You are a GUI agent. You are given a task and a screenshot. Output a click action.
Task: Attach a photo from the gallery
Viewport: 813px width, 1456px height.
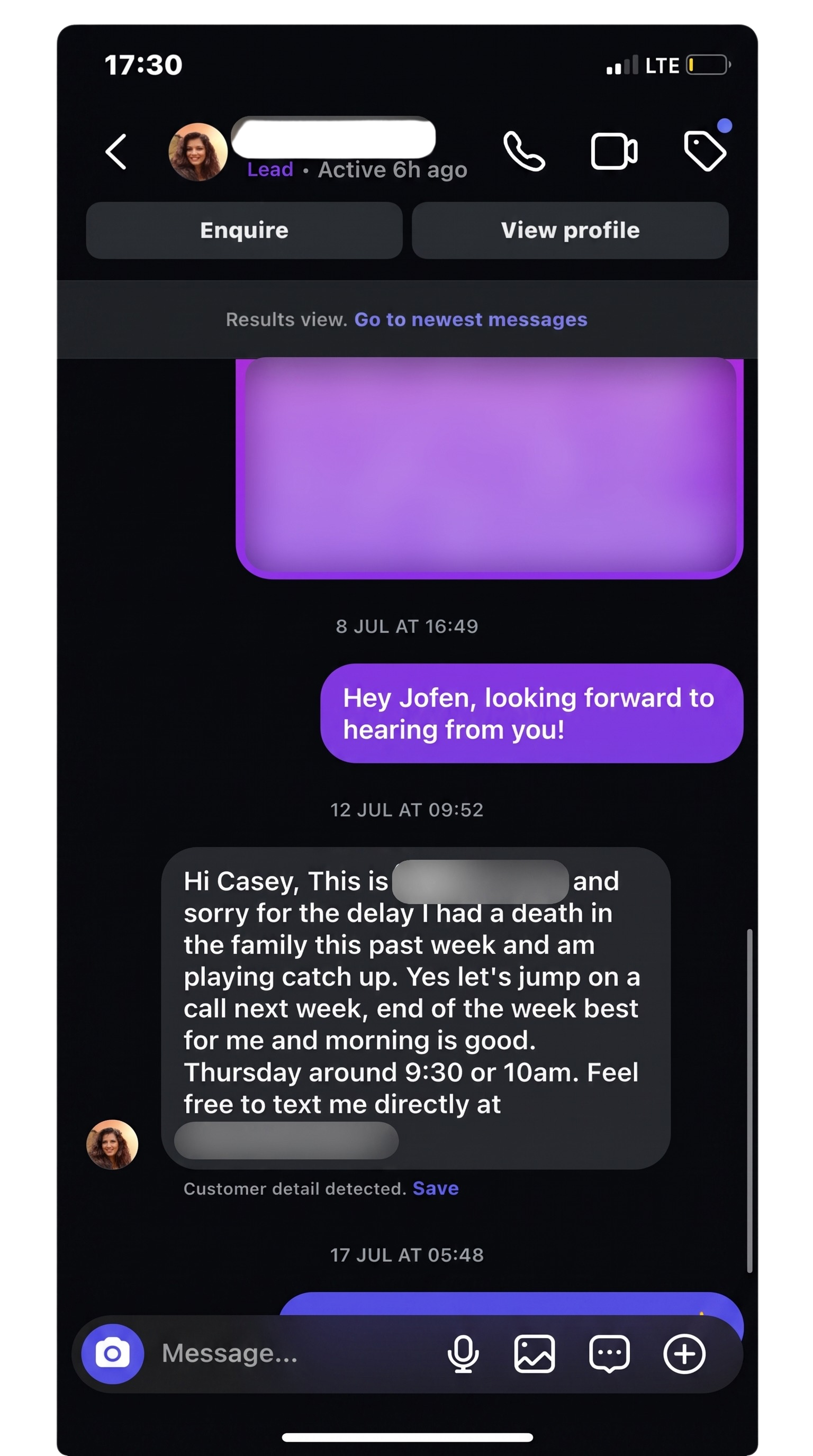point(534,1354)
